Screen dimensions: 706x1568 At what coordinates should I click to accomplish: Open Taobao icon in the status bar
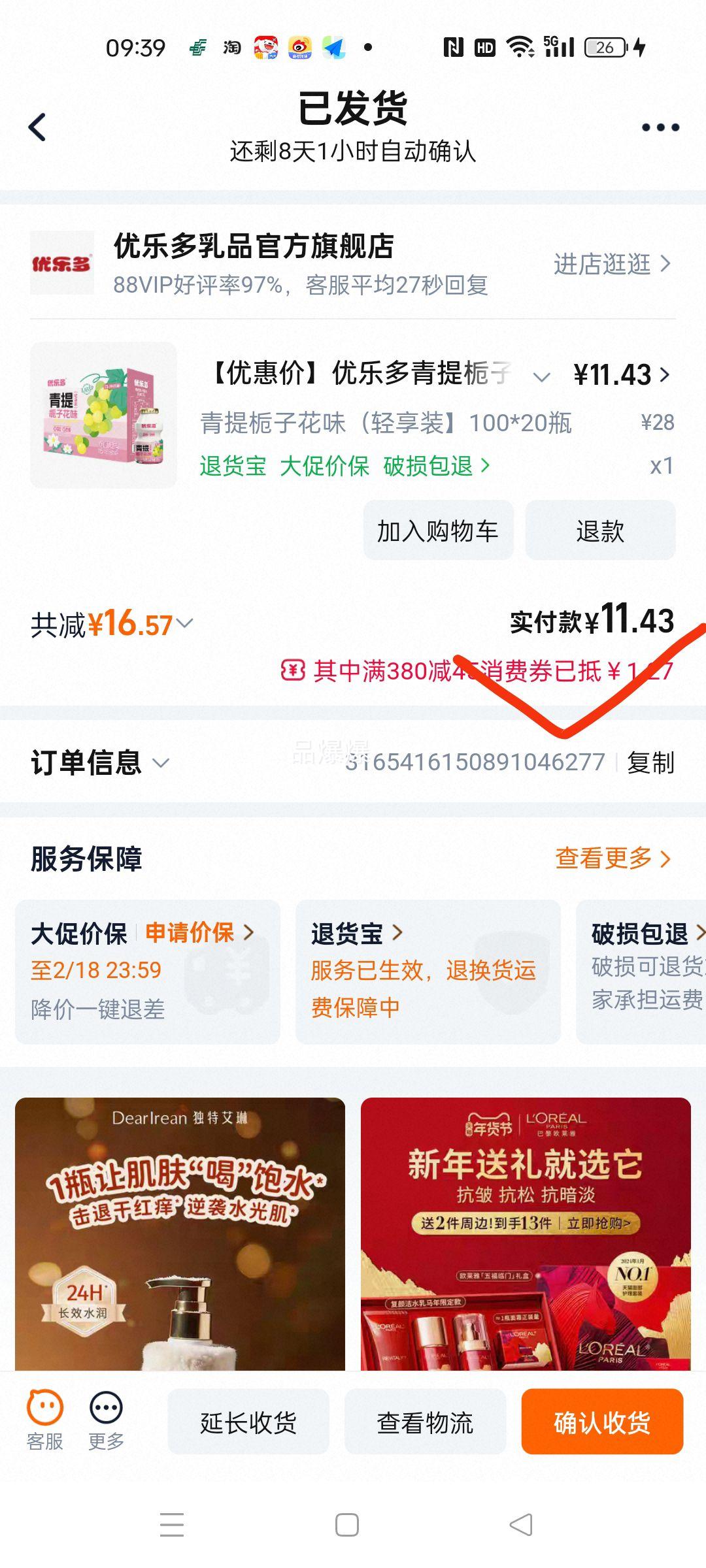[232, 48]
